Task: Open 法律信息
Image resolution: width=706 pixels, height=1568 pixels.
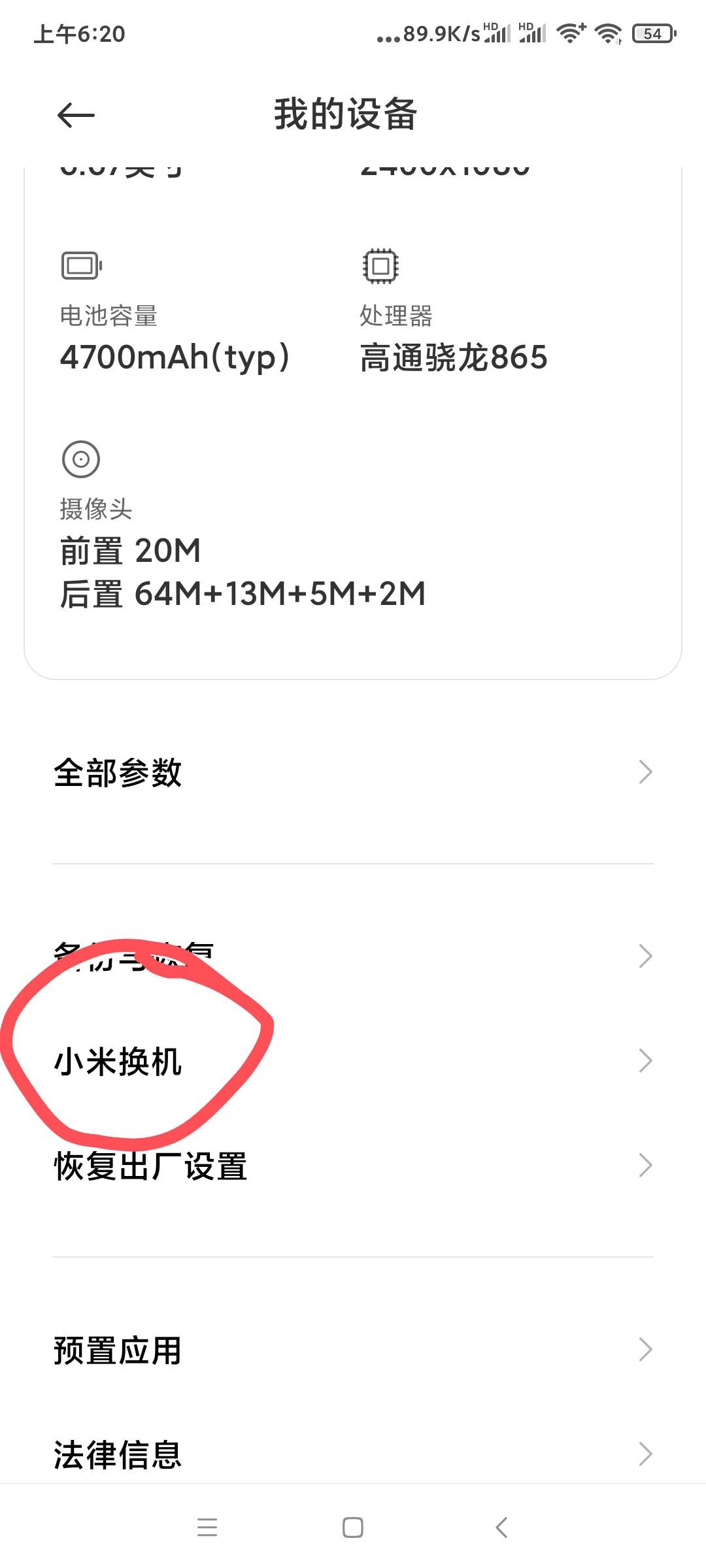Action: (x=353, y=1454)
